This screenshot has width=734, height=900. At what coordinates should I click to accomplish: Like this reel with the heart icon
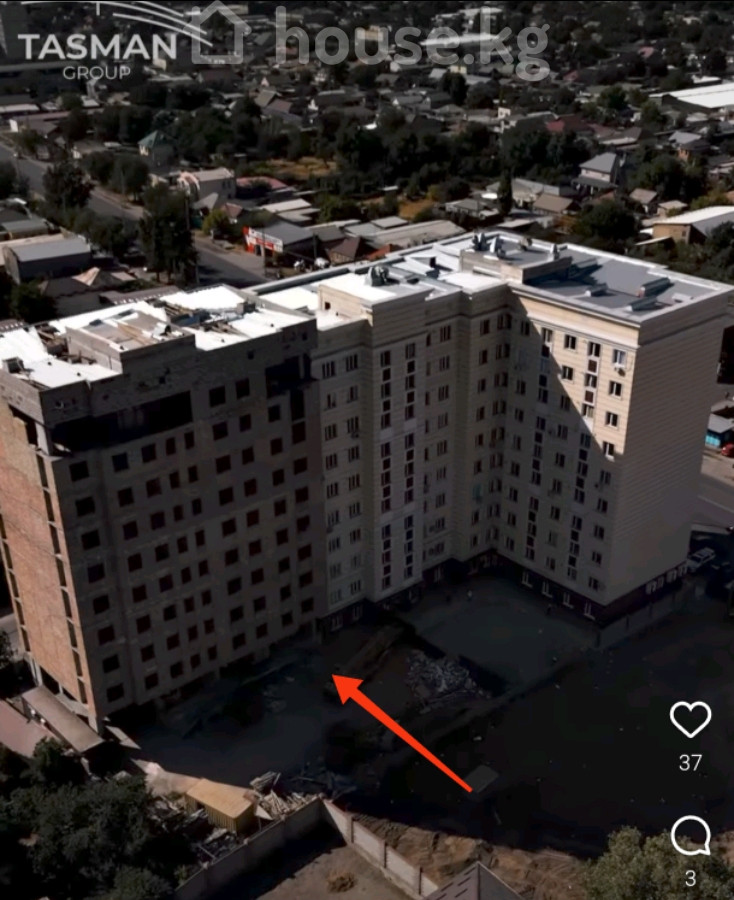click(x=690, y=719)
